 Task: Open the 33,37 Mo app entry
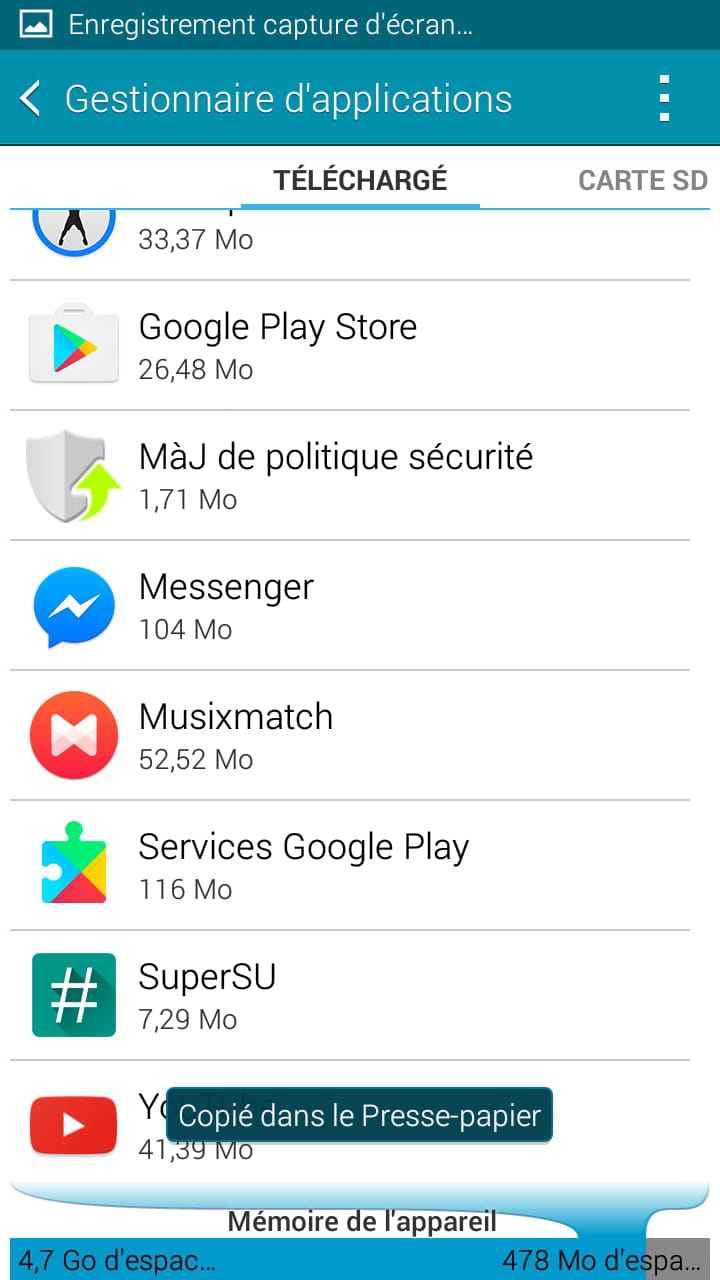pyautogui.click(x=350, y=245)
